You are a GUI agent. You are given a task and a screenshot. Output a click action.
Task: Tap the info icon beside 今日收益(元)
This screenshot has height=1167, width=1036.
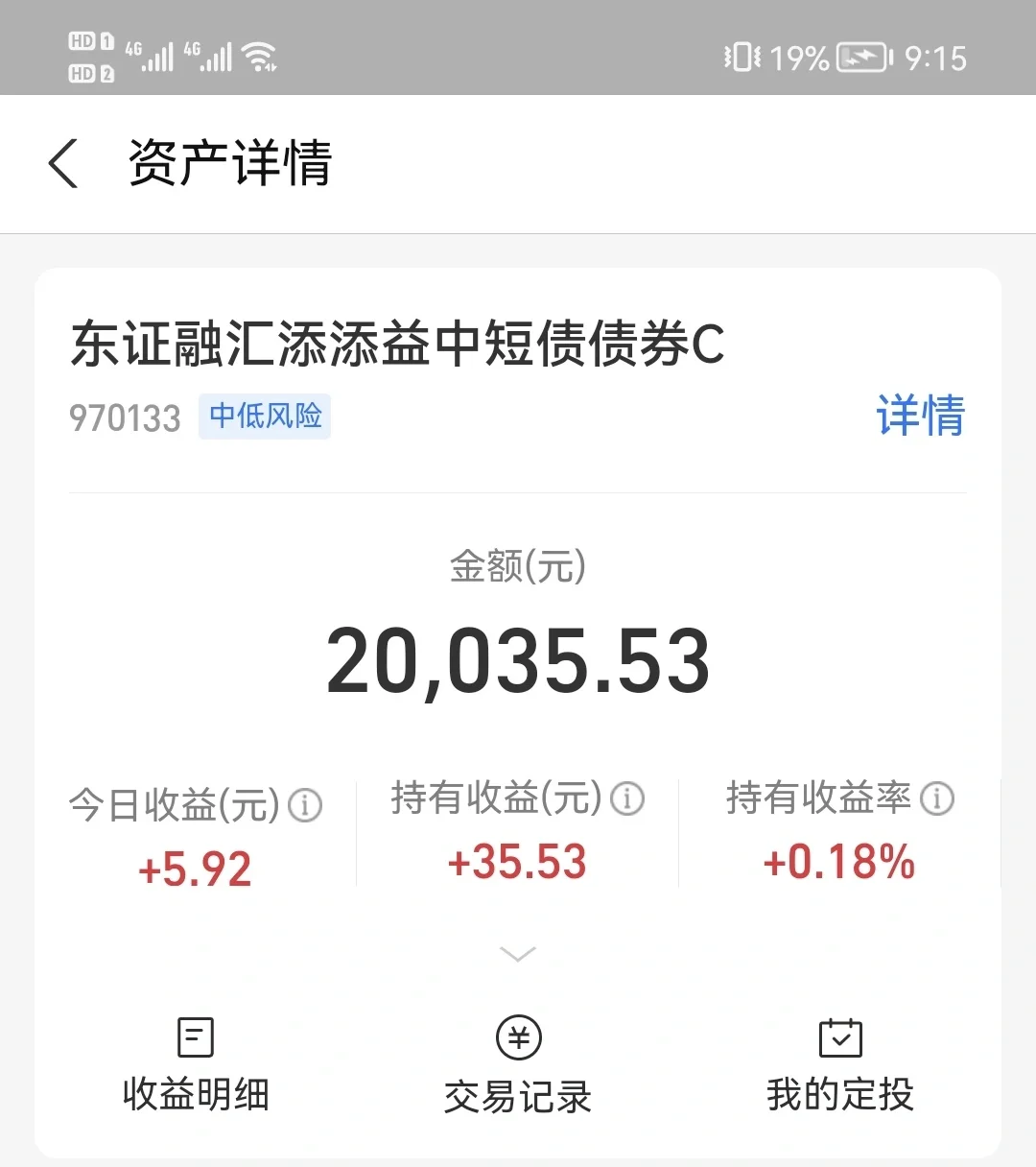[305, 806]
